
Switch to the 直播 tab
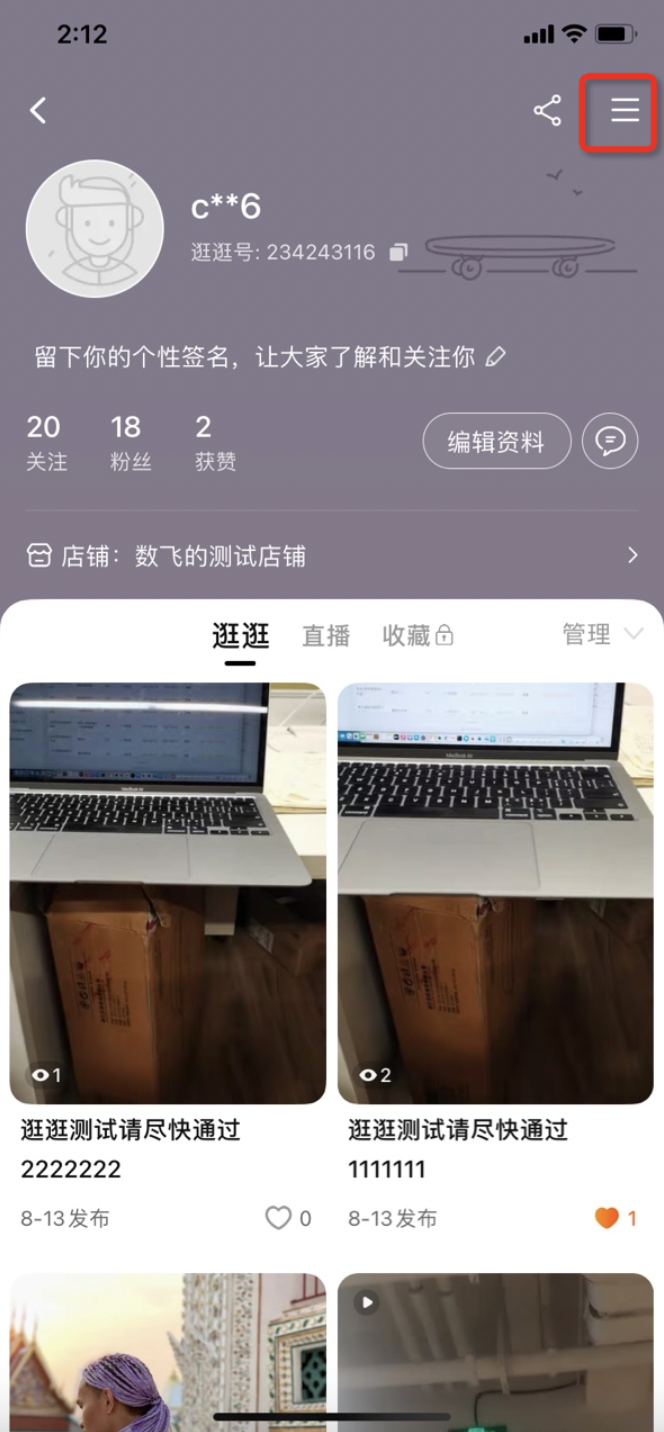pyautogui.click(x=326, y=635)
